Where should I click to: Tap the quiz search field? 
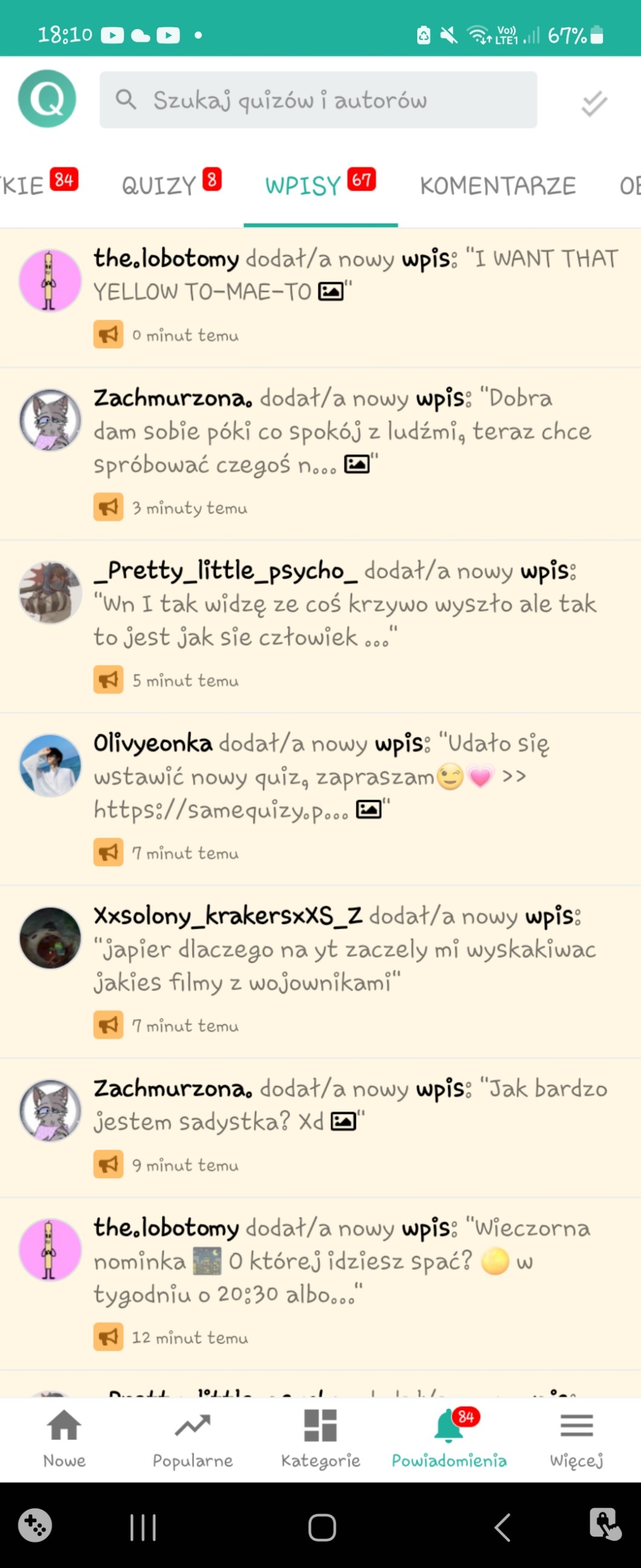tap(318, 100)
